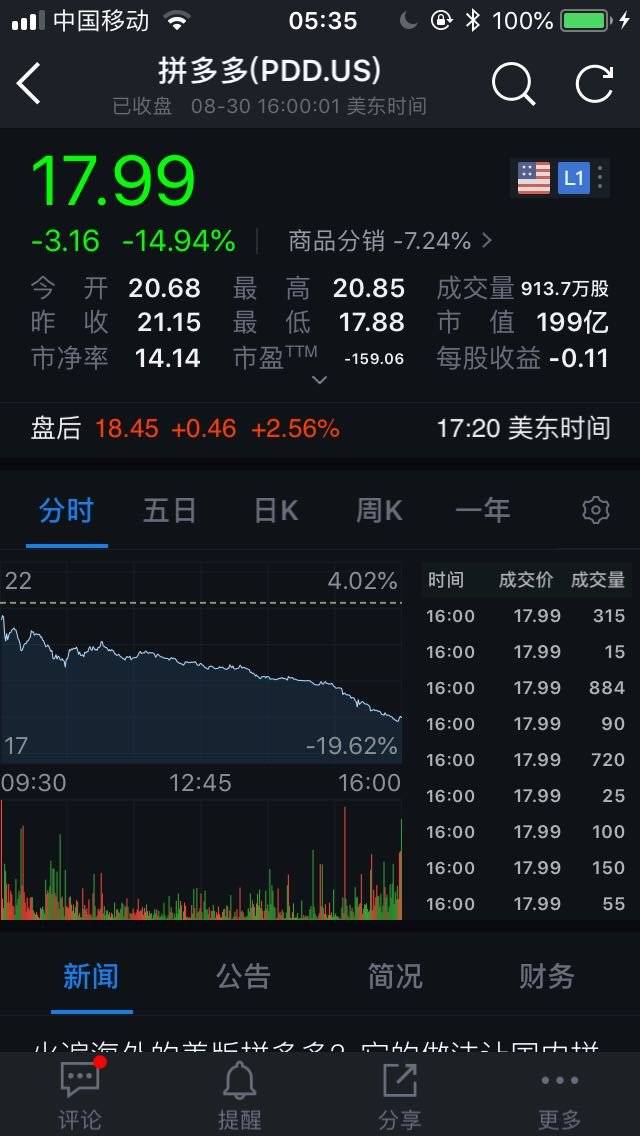Image resolution: width=640 pixels, height=1136 pixels.
Task: Select the 周K chart tab
Action: pos(379,511)
